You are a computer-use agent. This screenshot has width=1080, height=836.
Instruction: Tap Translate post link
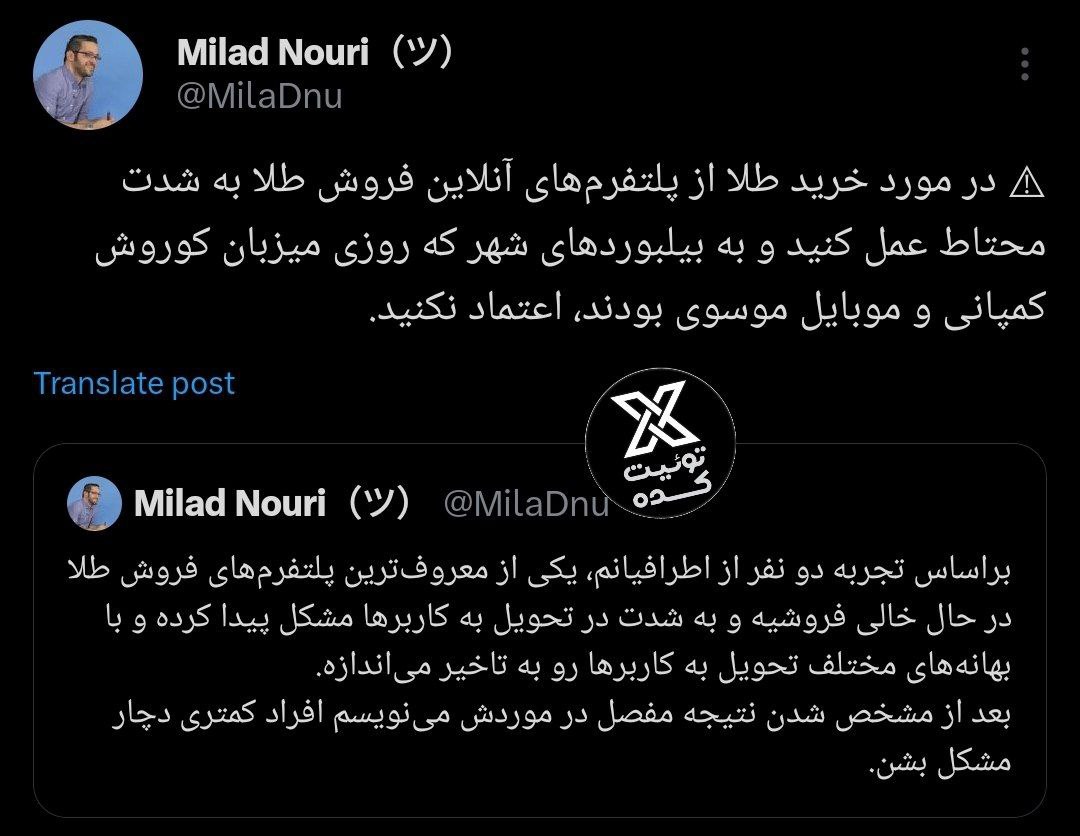click(x=134, y=383)
